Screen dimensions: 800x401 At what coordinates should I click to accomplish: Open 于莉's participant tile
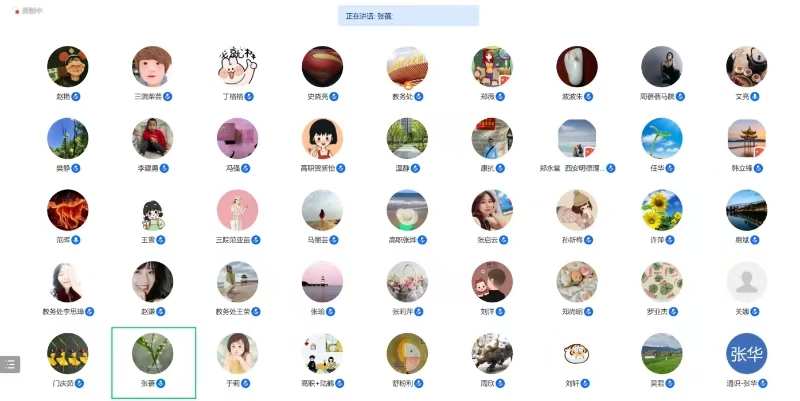coord(238,355)
